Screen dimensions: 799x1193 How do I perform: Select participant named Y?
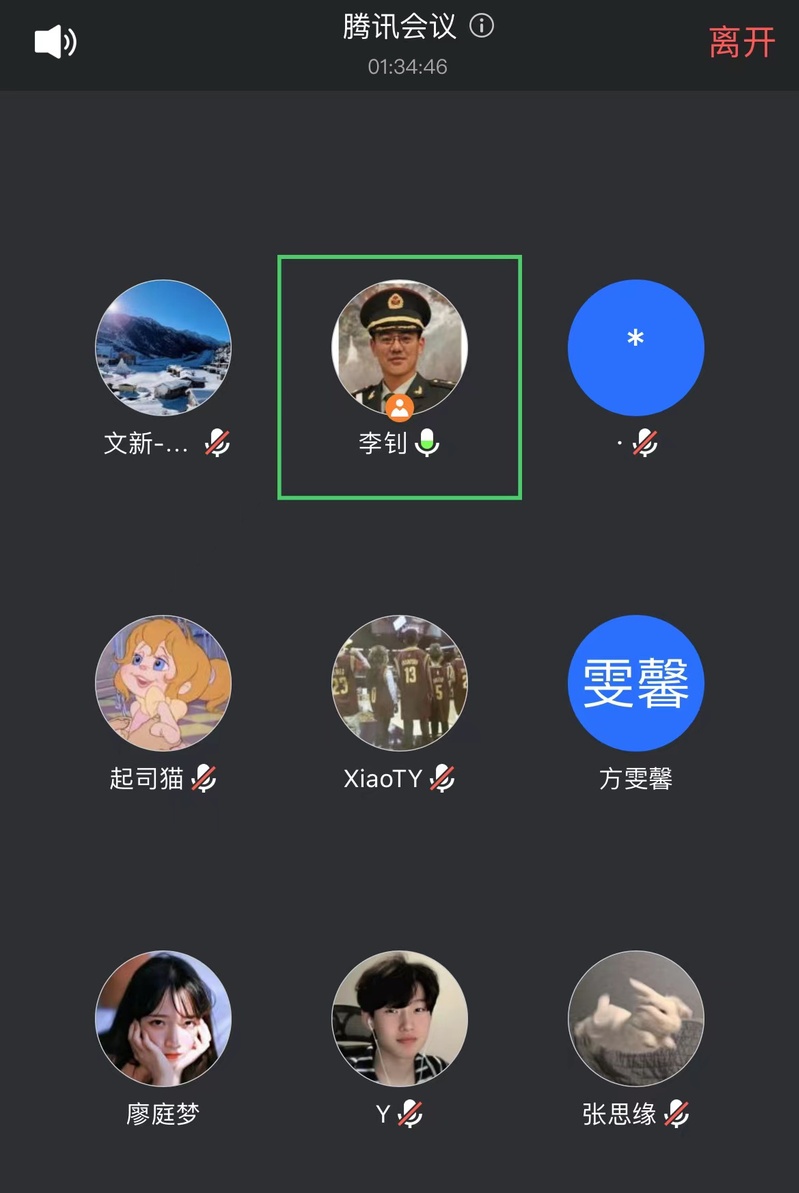coord(399,1019)
